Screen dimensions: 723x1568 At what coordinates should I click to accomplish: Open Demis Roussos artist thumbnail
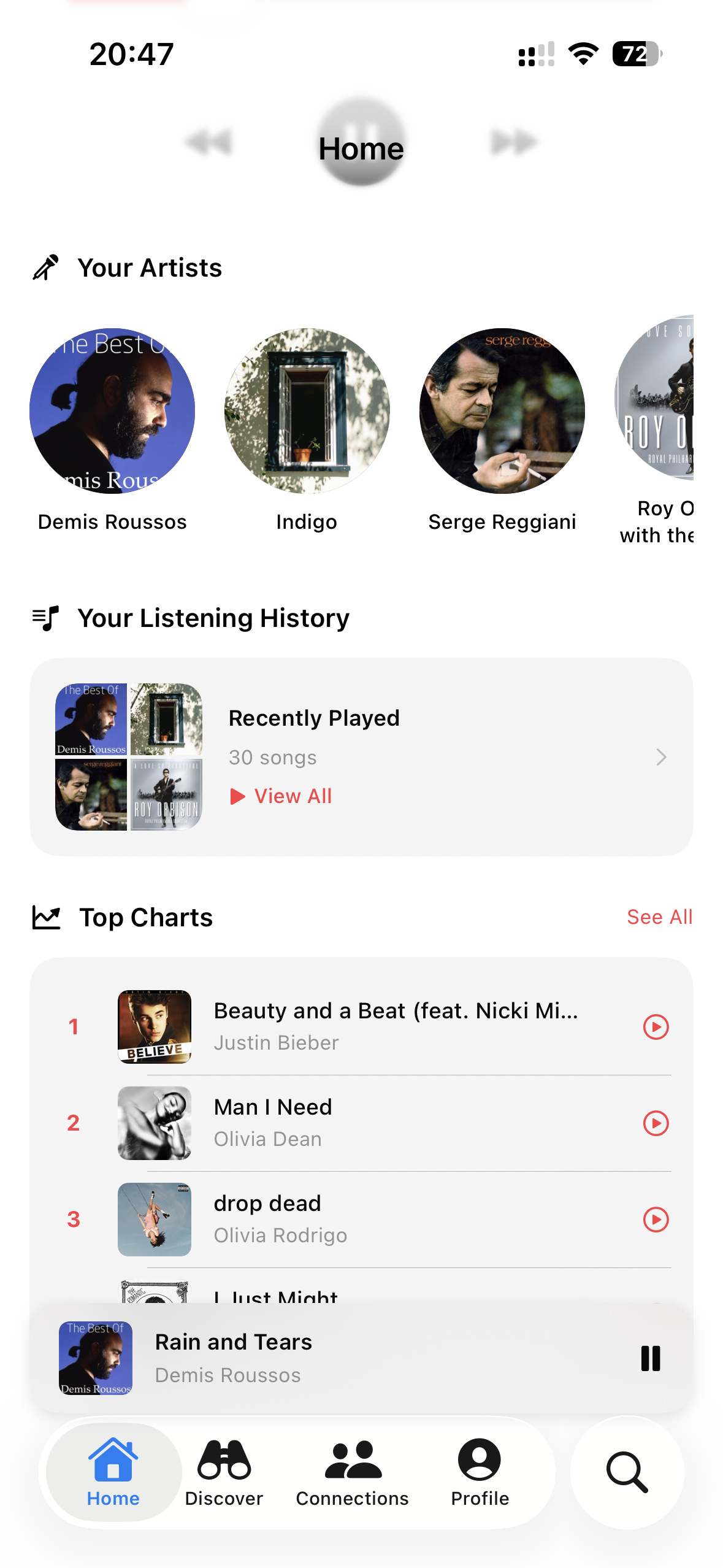(113, 410)
